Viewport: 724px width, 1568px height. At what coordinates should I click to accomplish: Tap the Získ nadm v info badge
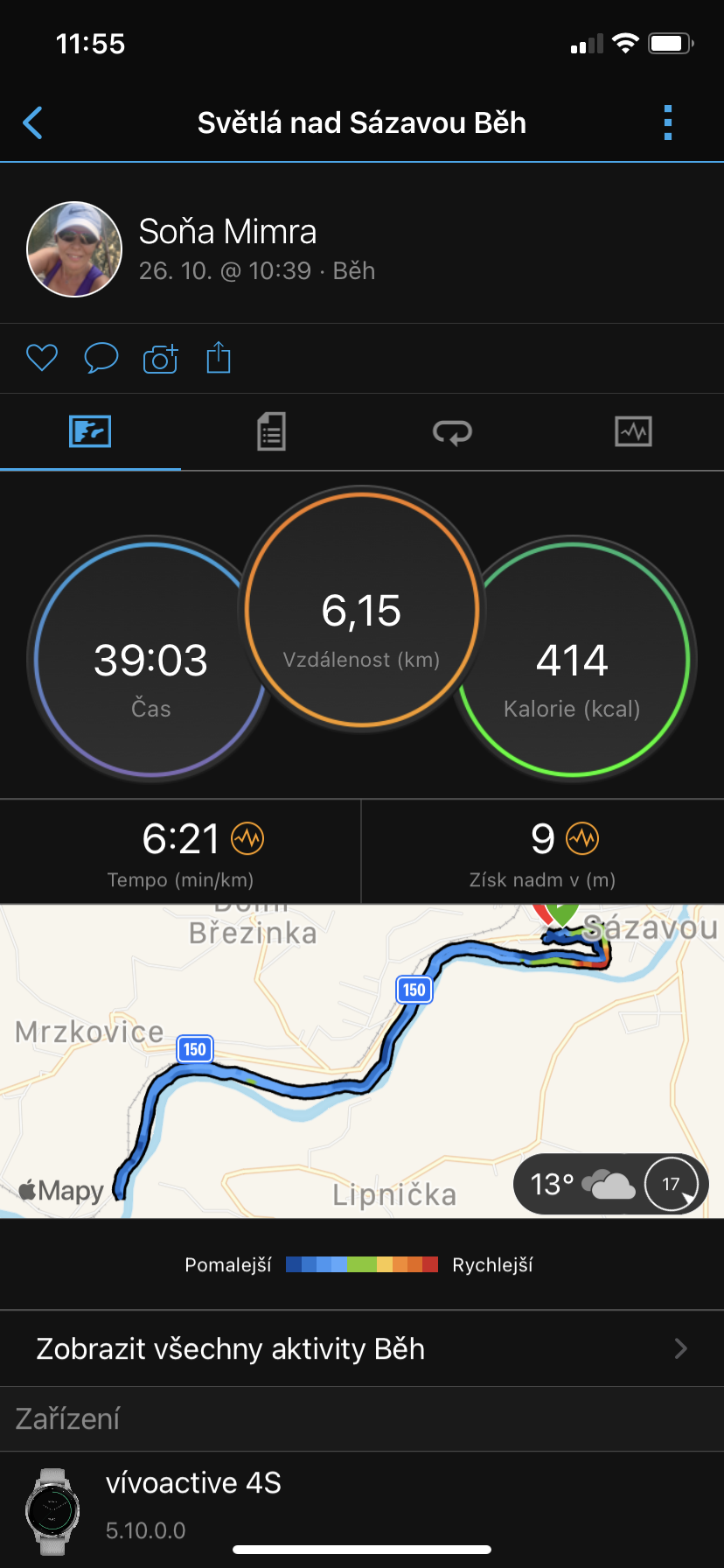[582, 839]
